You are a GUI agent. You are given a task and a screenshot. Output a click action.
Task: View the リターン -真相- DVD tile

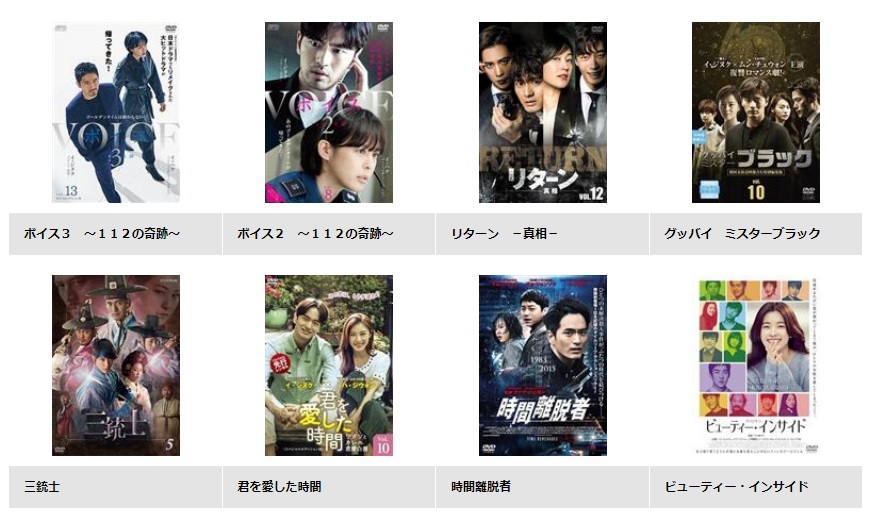(542, 113)
